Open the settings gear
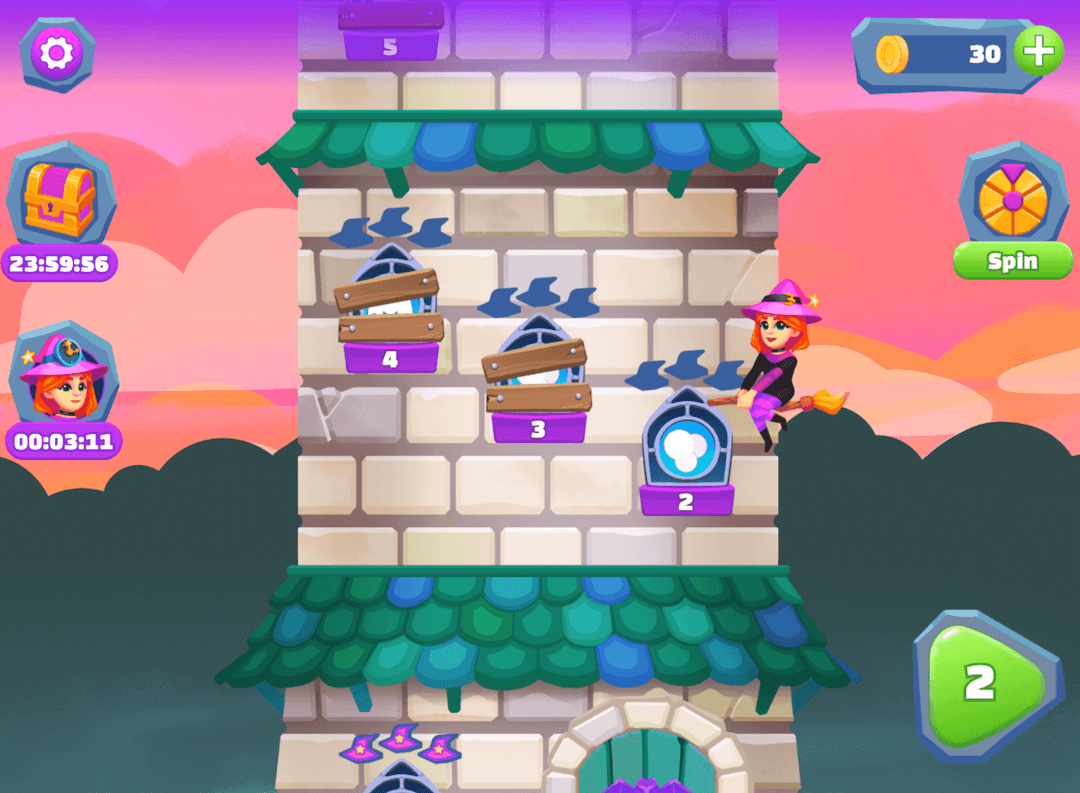The height and width of the screenshot is (793, 1080). (57, 53)
